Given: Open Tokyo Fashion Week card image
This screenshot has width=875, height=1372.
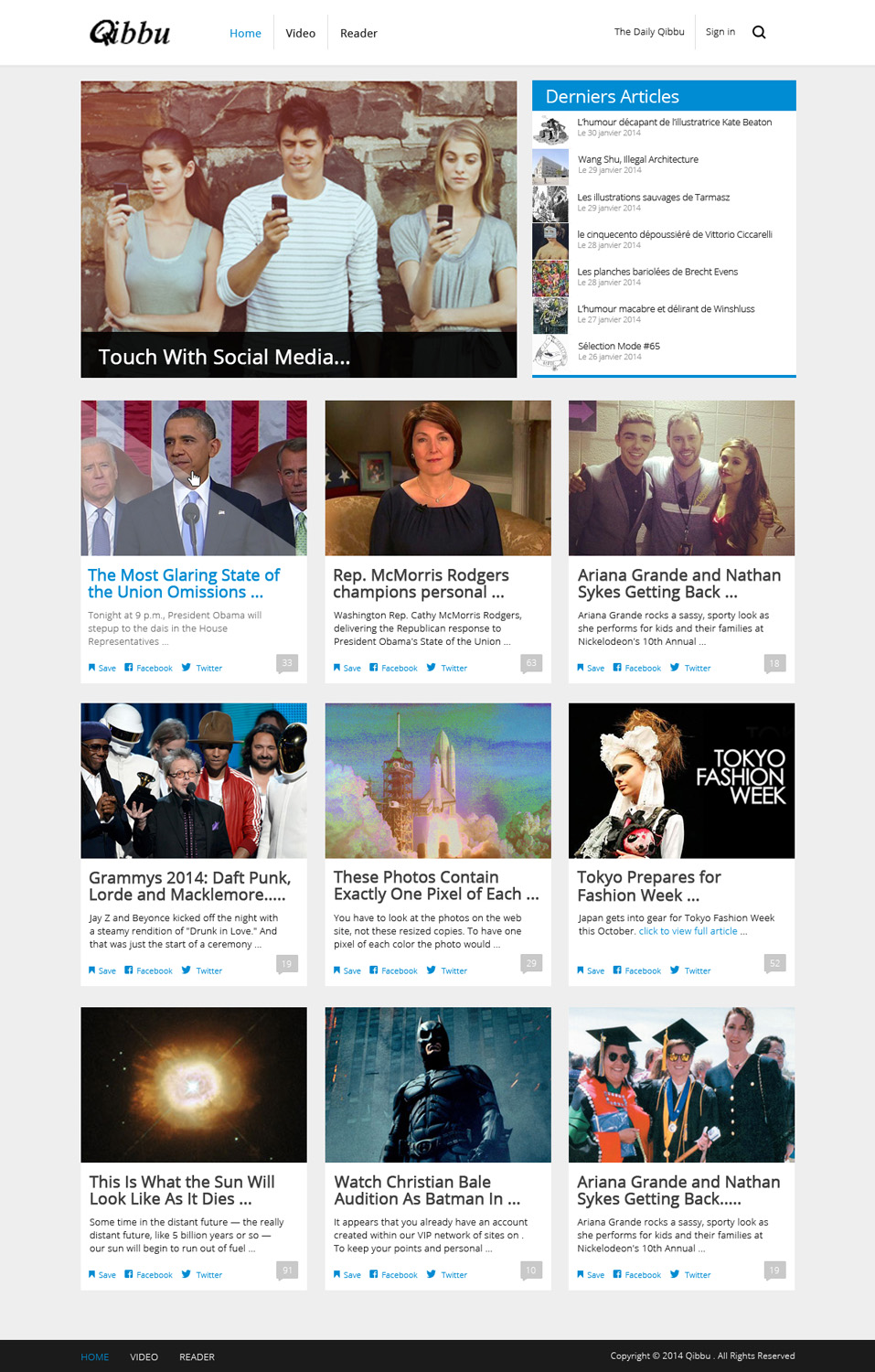Looking at the screenshot, I should point(681,780).
